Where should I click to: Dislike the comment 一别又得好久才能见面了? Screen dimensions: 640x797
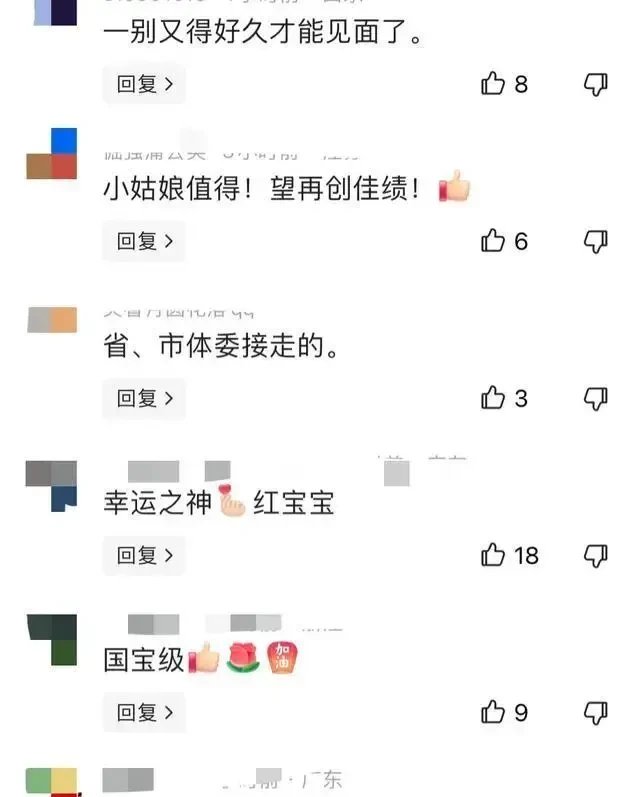[595, 84]
